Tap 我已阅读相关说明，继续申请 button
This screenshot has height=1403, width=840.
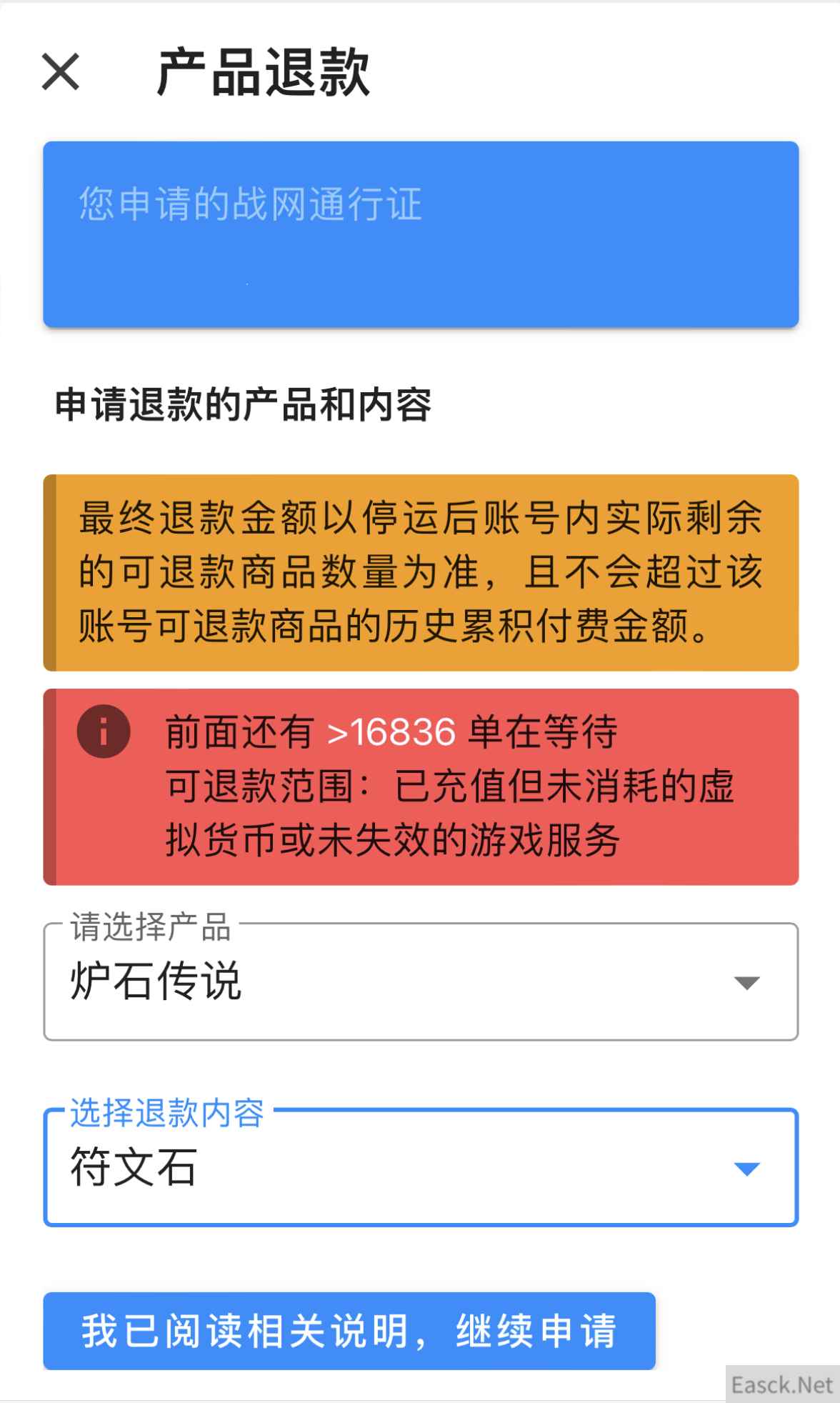pyautogui.click(x=349, y=1332)
